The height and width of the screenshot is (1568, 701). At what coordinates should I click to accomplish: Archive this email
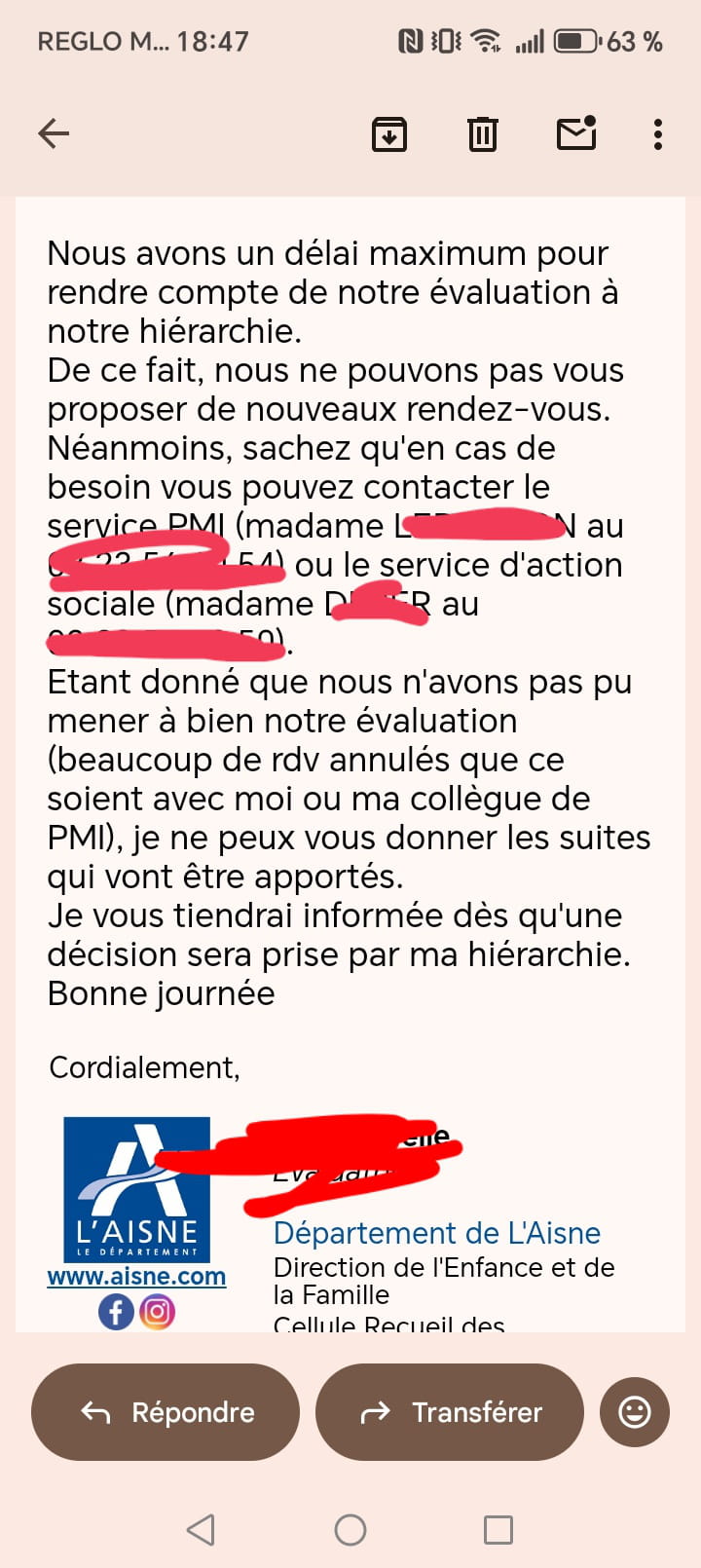(x=389, y=133)
